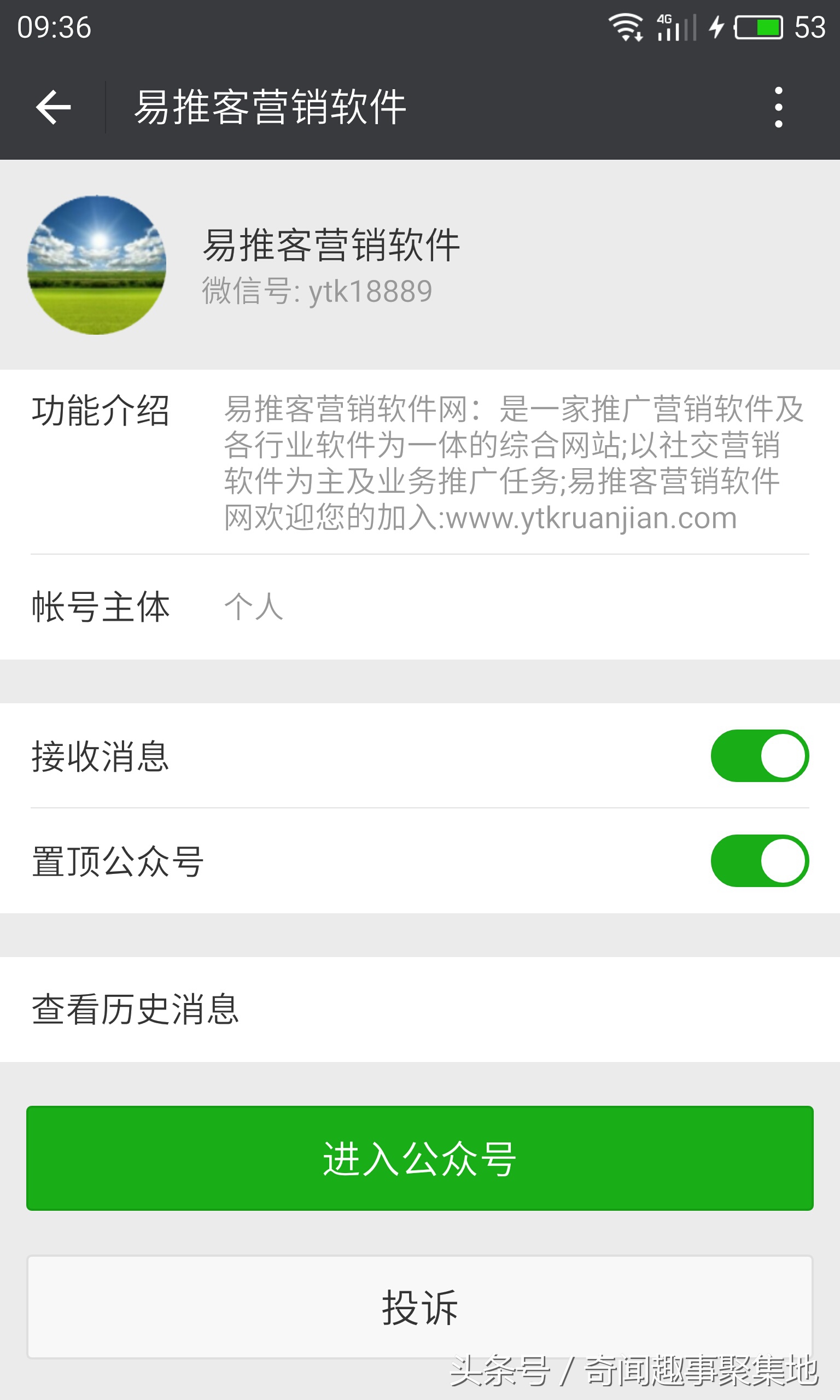Tap the battery level bar
The height and width of the screenshot is (1400, 840).
[759, 26]
